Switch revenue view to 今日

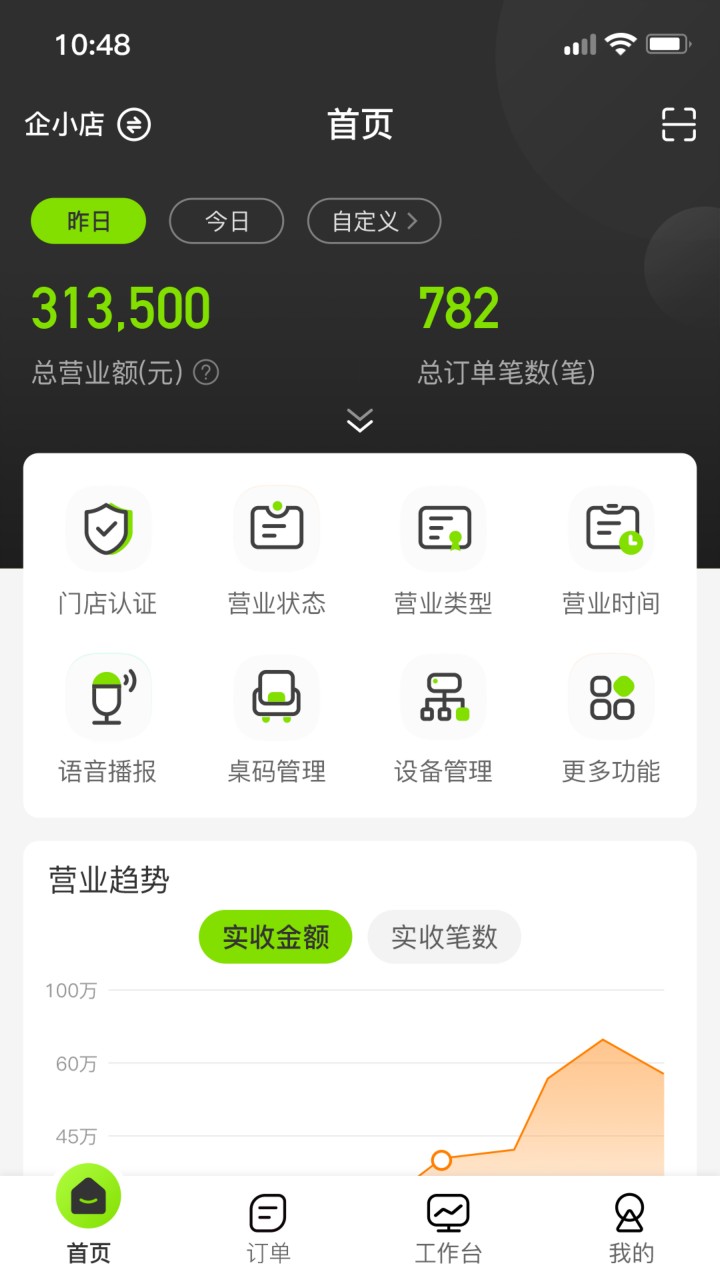pos(227,221)
